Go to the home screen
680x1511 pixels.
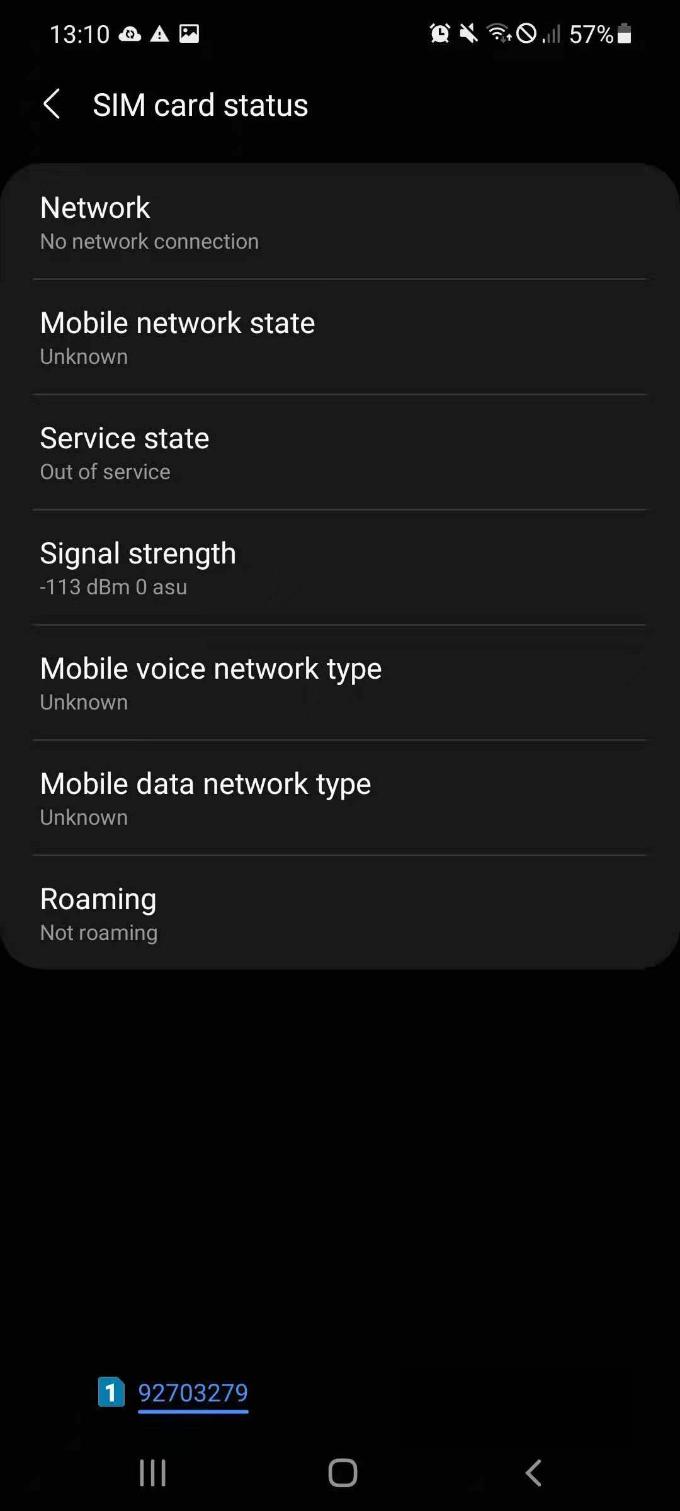(x=342, y=1472)
